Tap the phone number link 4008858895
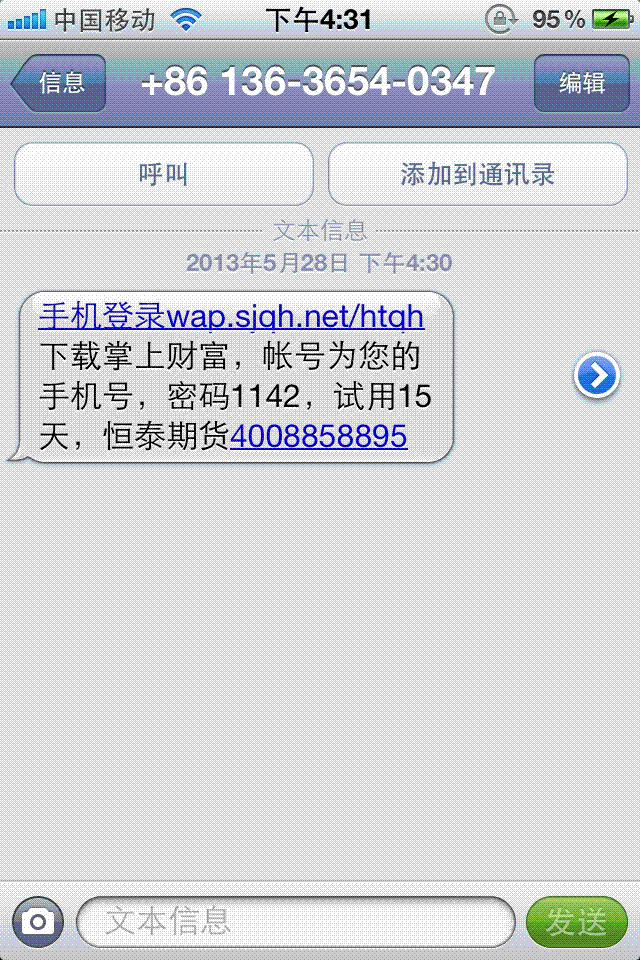 point(318,436)
